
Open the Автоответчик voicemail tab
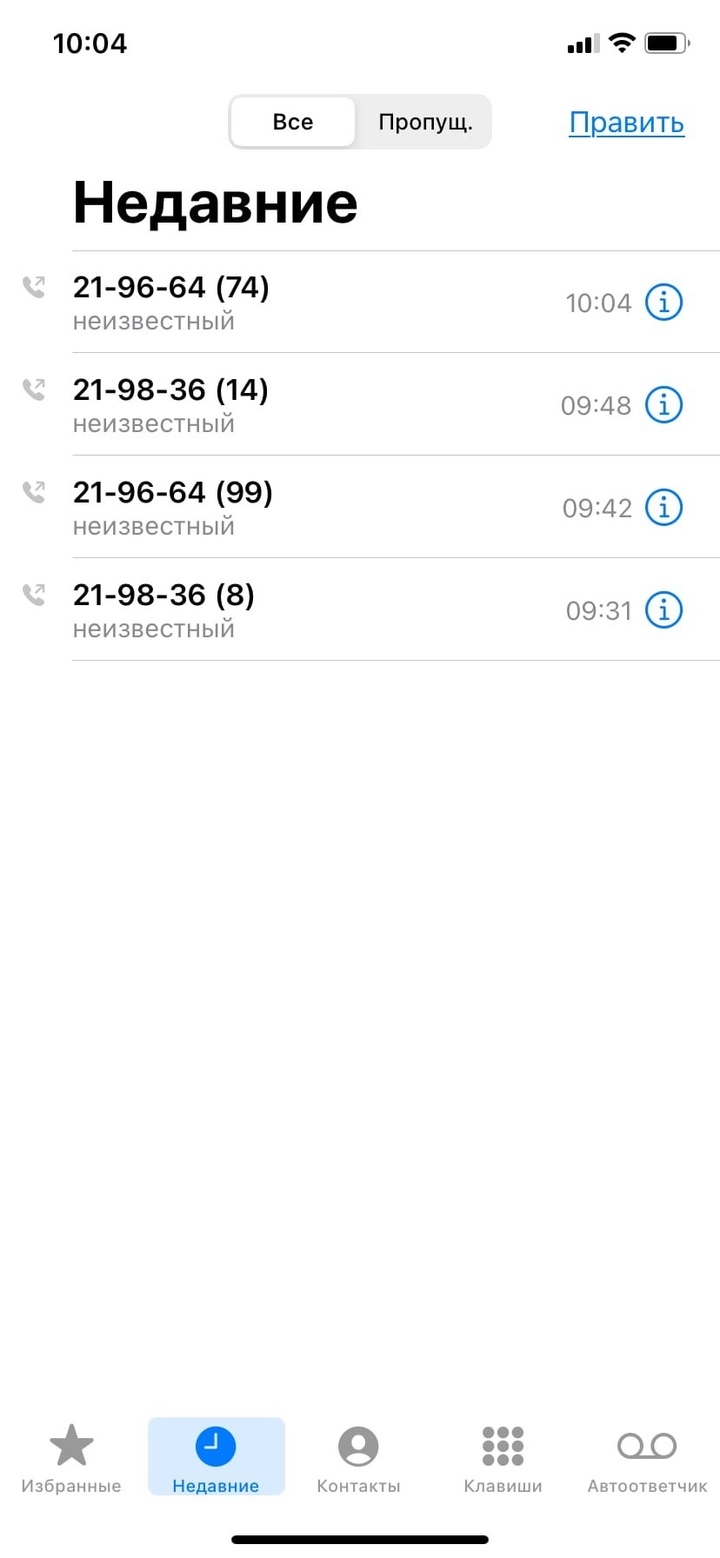pos(647,1458)
